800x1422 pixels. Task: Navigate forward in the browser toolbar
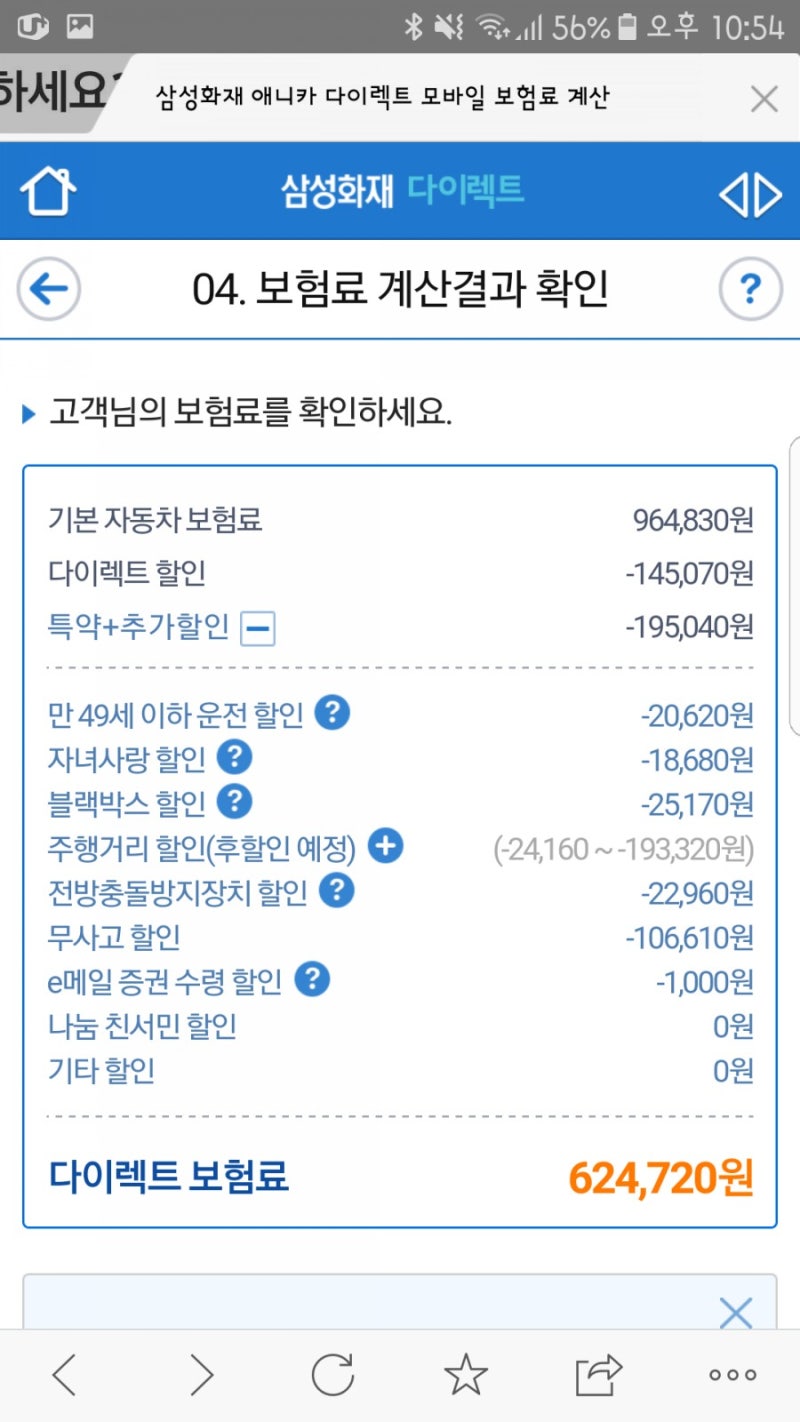[x=200, y=1375]
